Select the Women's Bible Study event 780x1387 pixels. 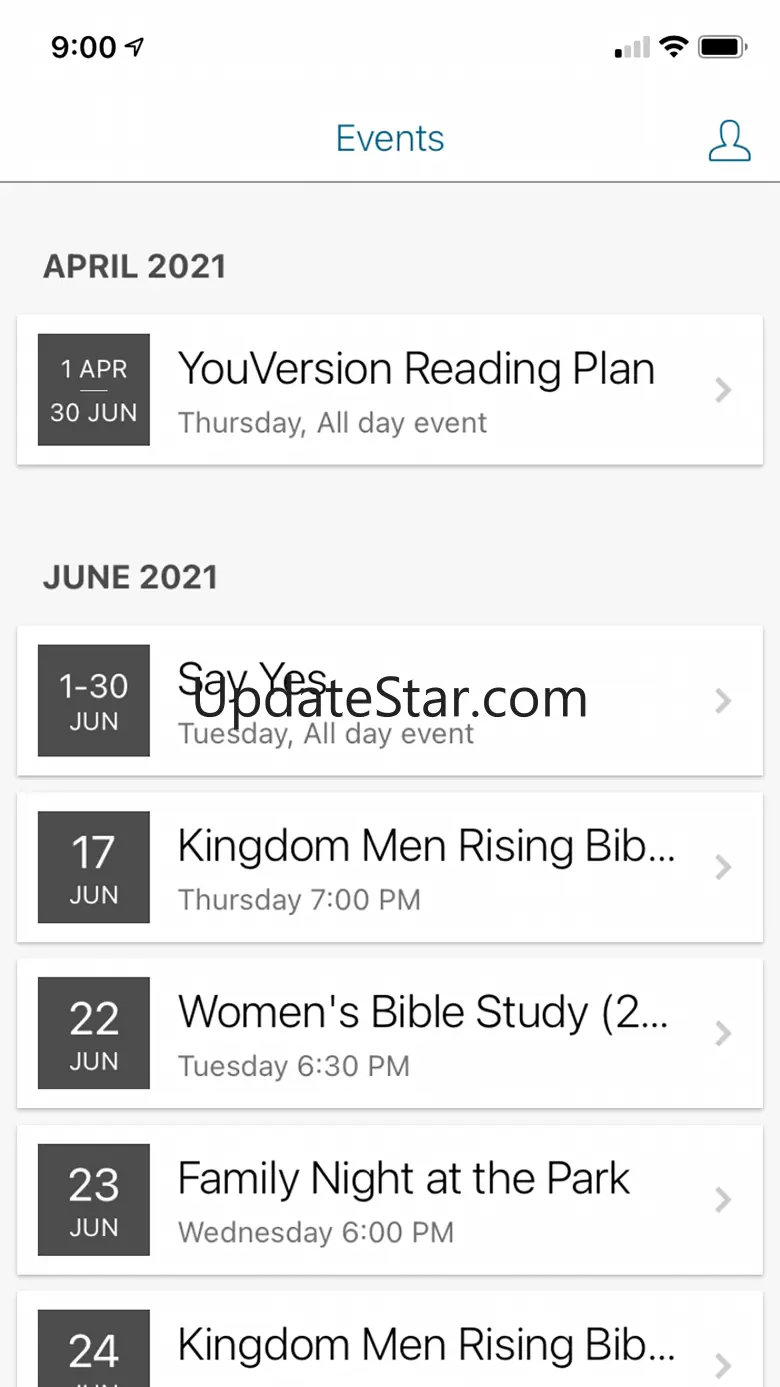390,1033
